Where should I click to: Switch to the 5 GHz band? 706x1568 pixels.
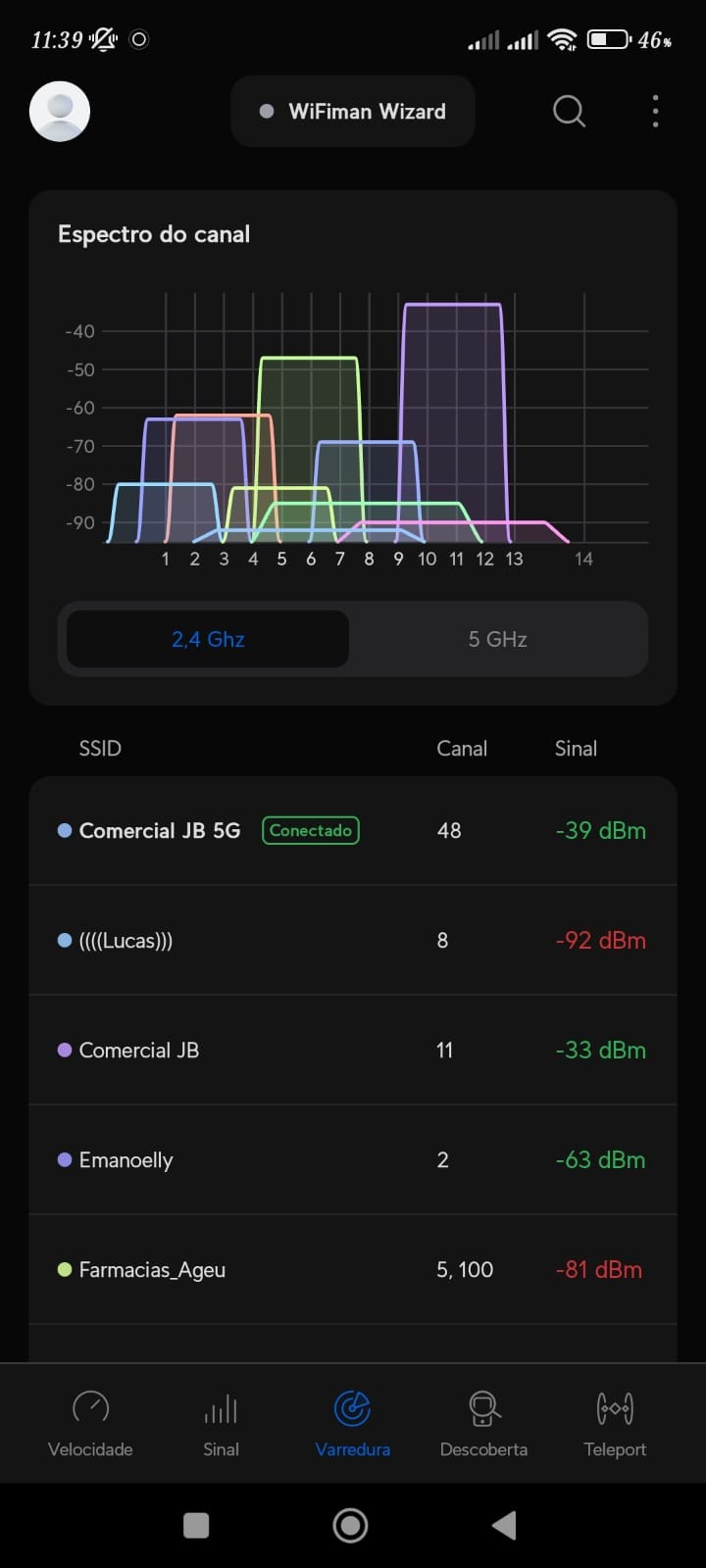[497, 640]
